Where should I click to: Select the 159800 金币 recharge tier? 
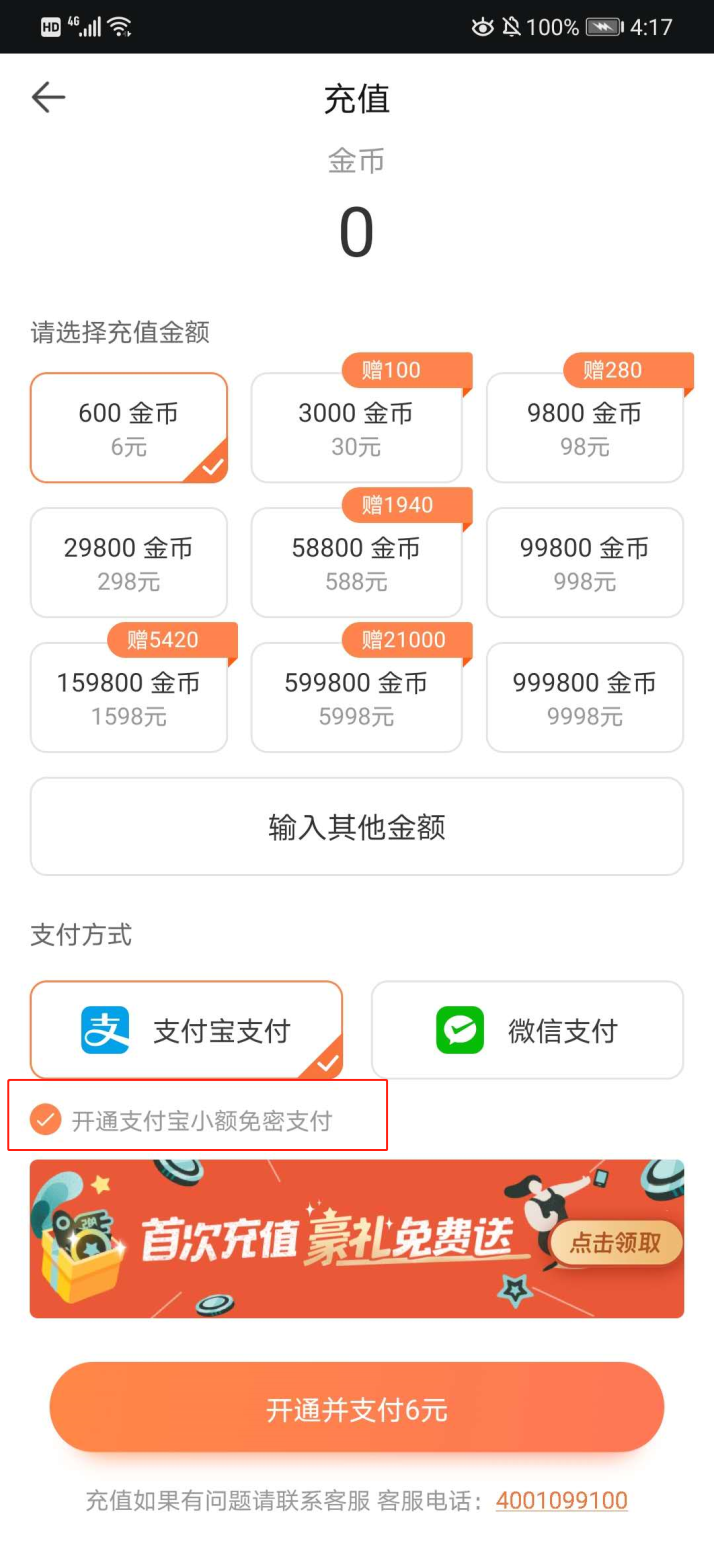[x=129, y=698]
